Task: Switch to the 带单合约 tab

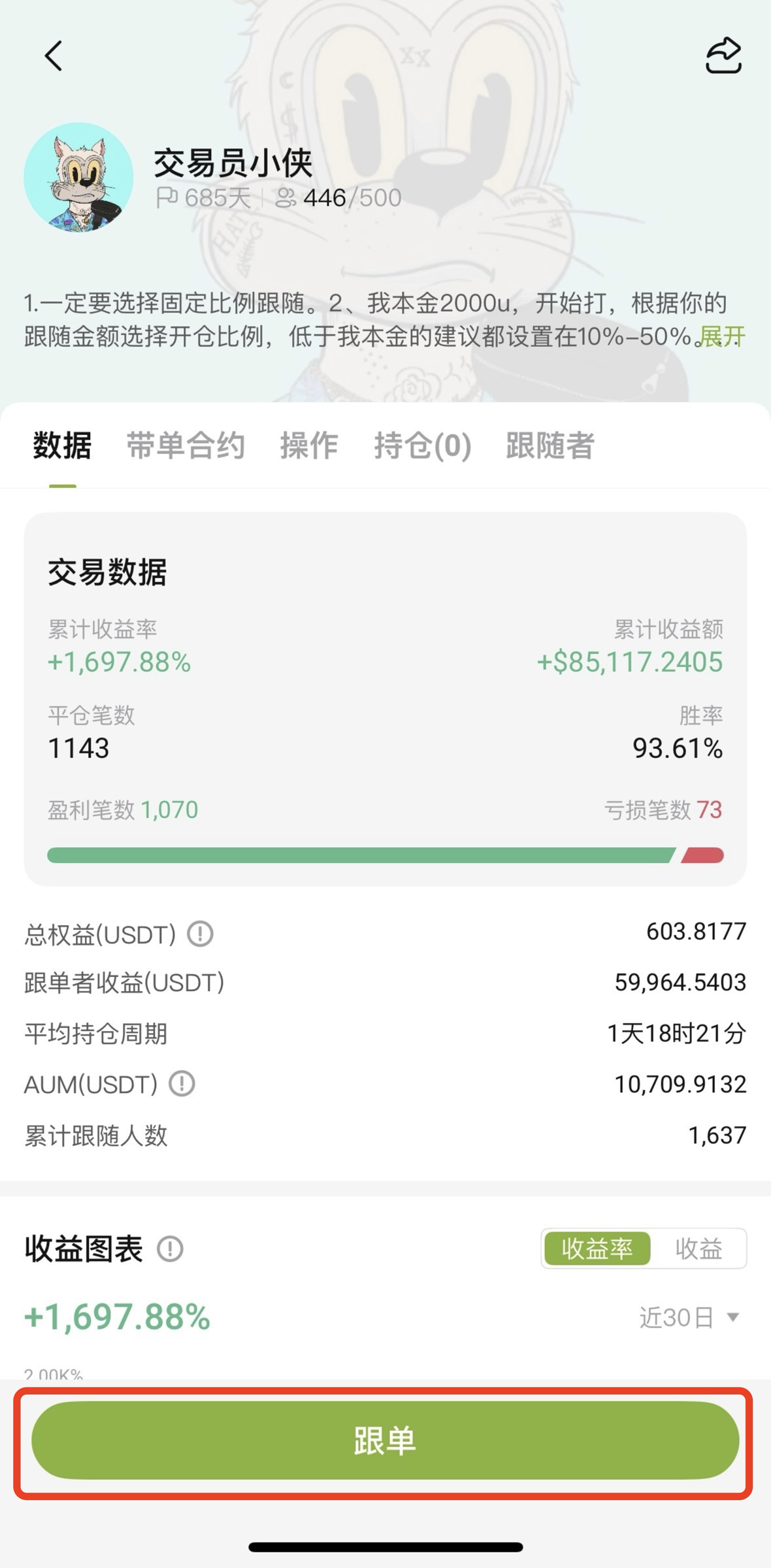Action: coord(186,446)
